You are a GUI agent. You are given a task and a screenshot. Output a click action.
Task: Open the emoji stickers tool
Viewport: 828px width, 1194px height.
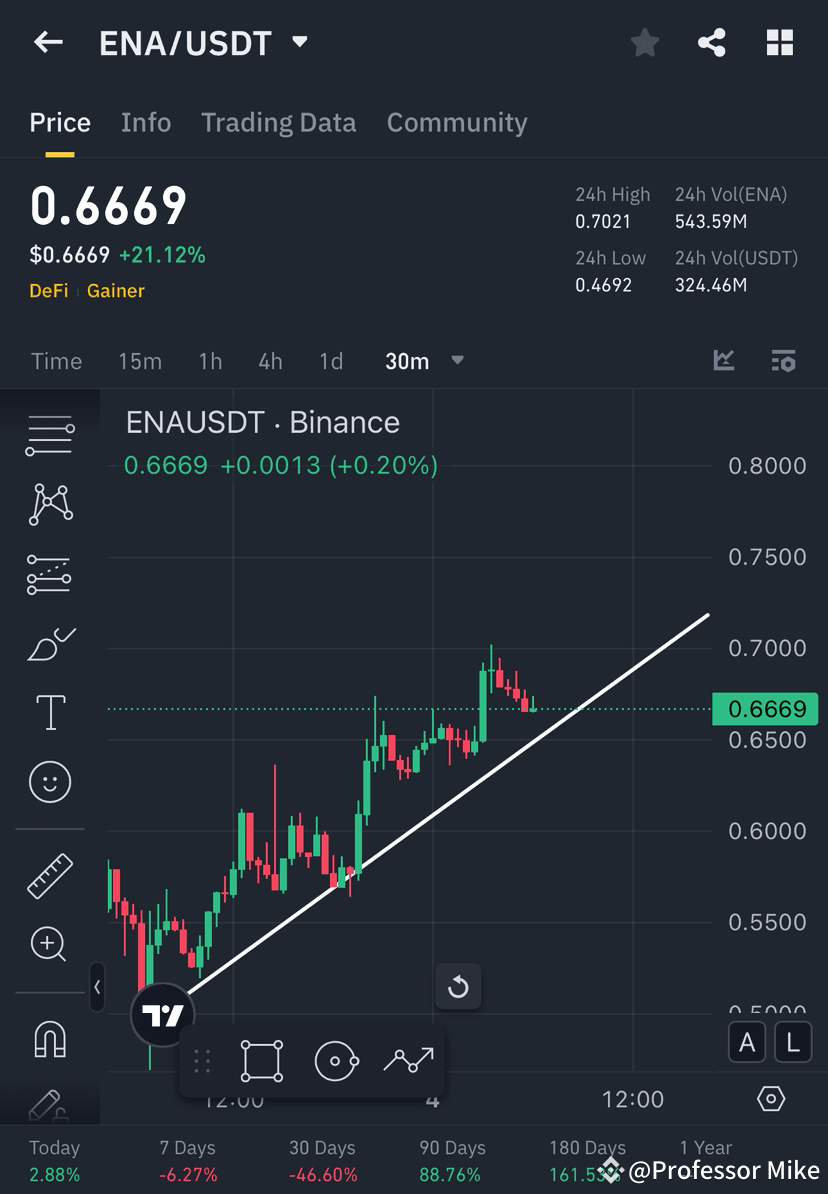[x=47, y=781]
